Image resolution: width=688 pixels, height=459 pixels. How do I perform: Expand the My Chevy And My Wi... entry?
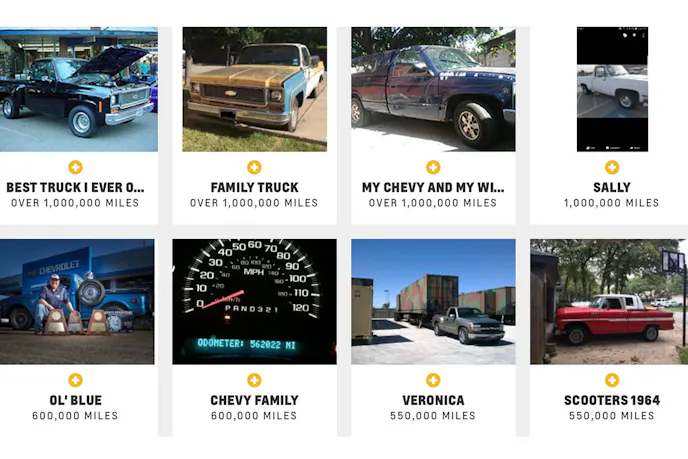[433, 167]
